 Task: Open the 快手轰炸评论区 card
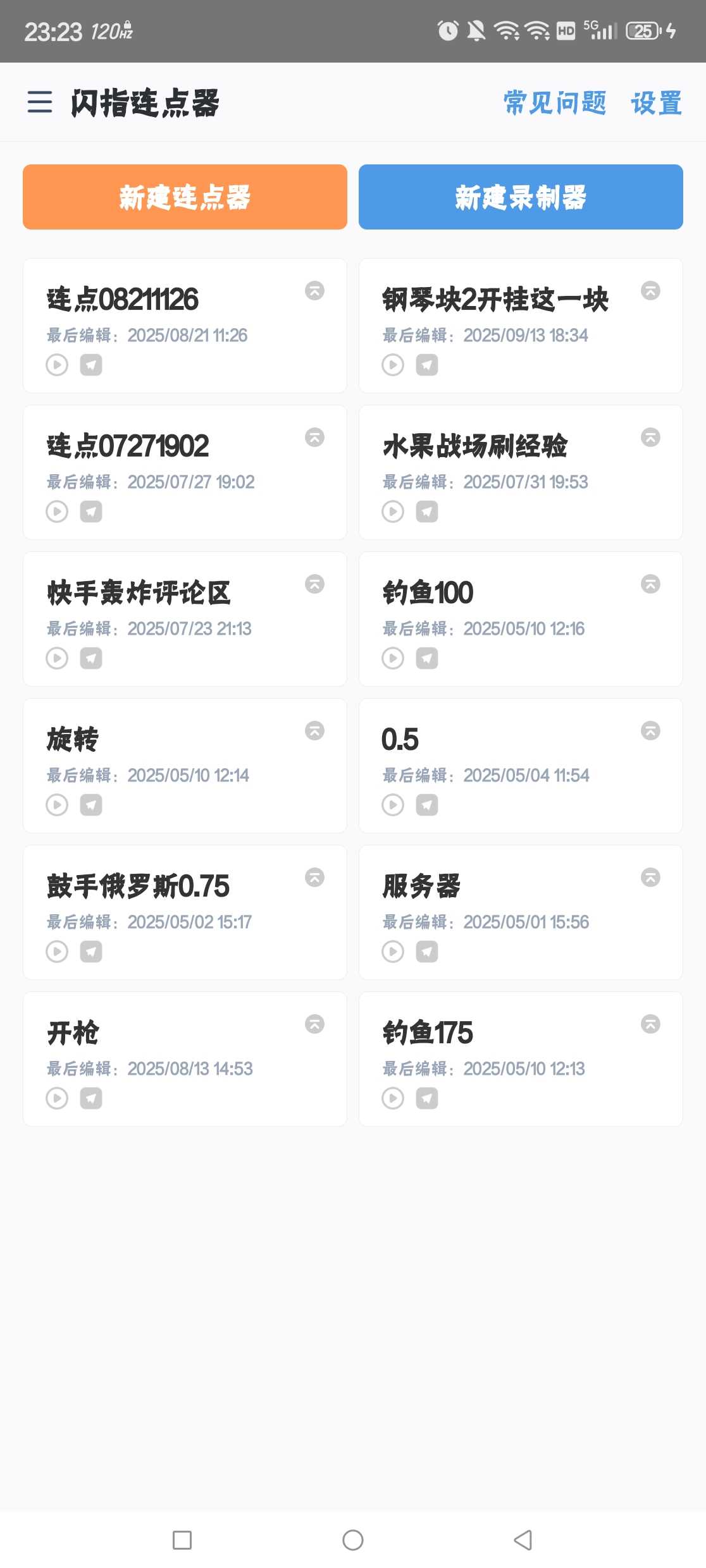185,619
